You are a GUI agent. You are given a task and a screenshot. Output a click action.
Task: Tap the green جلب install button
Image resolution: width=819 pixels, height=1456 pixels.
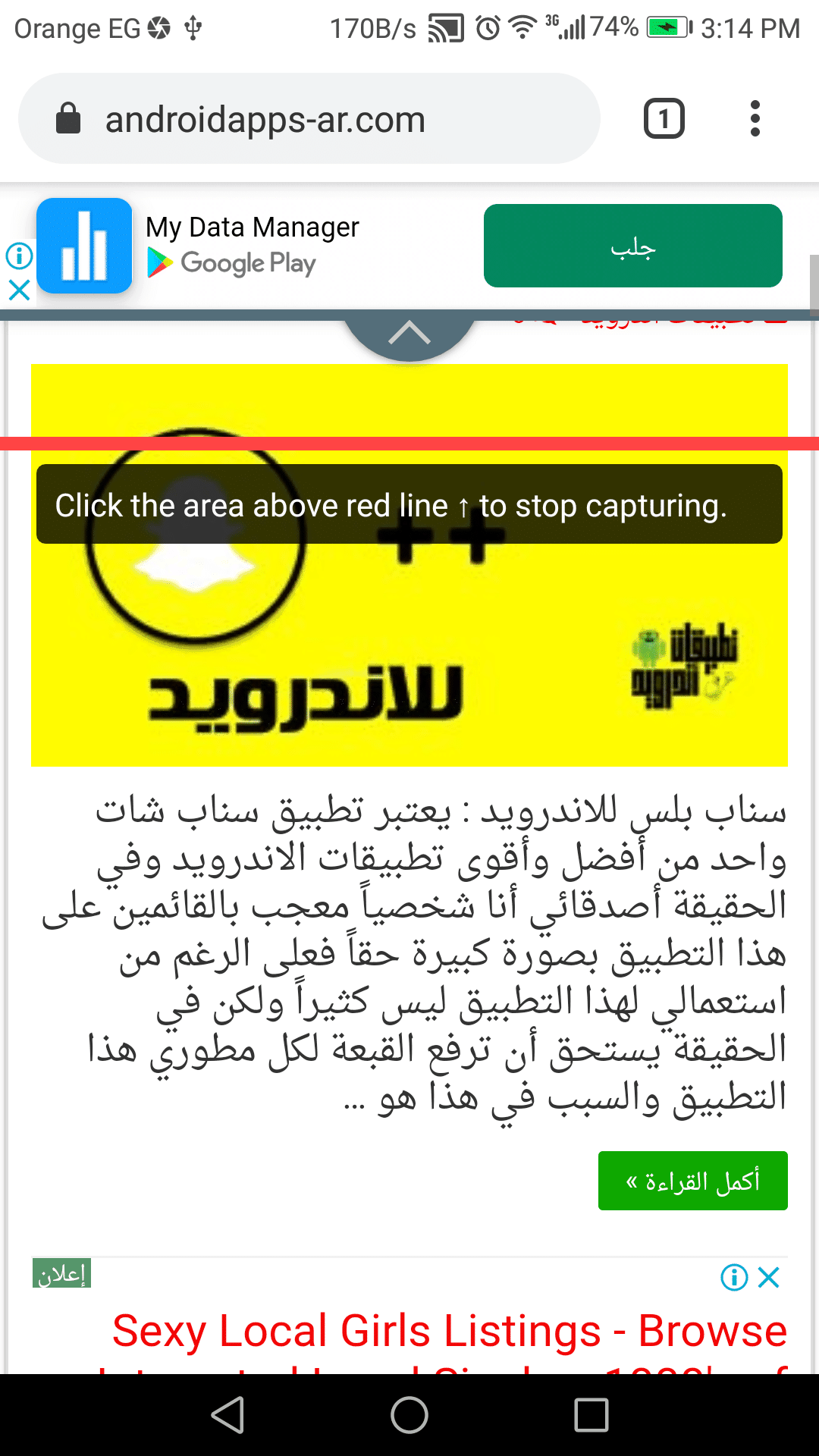[x=632, y=246]
